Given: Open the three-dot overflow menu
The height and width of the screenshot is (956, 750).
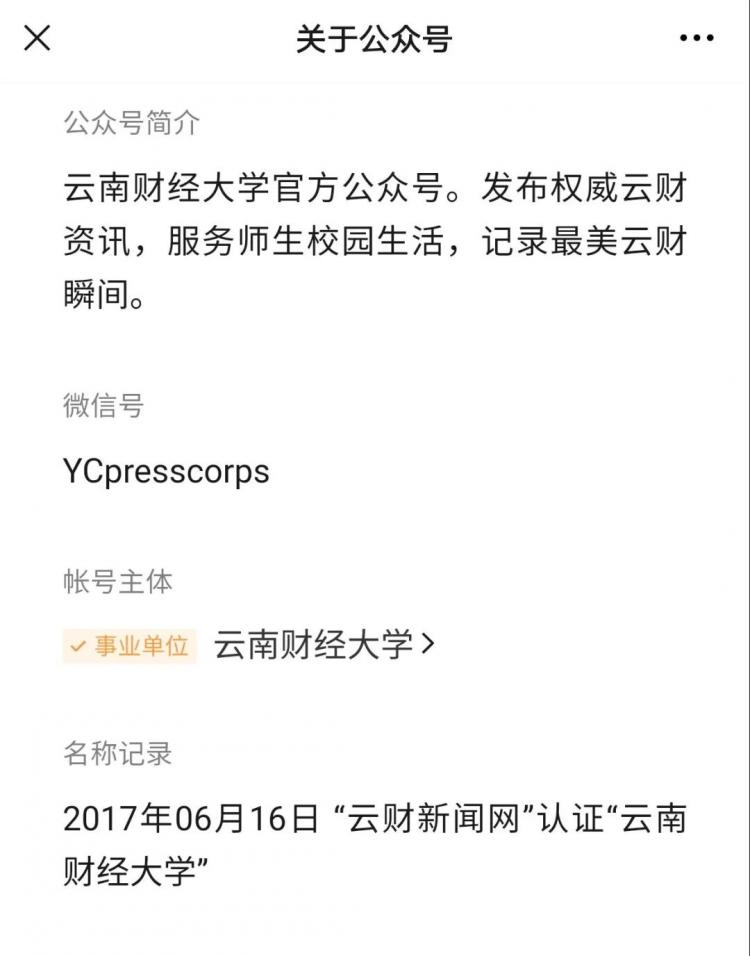Looking at the screenshot, I should click(x=696, y=39).
